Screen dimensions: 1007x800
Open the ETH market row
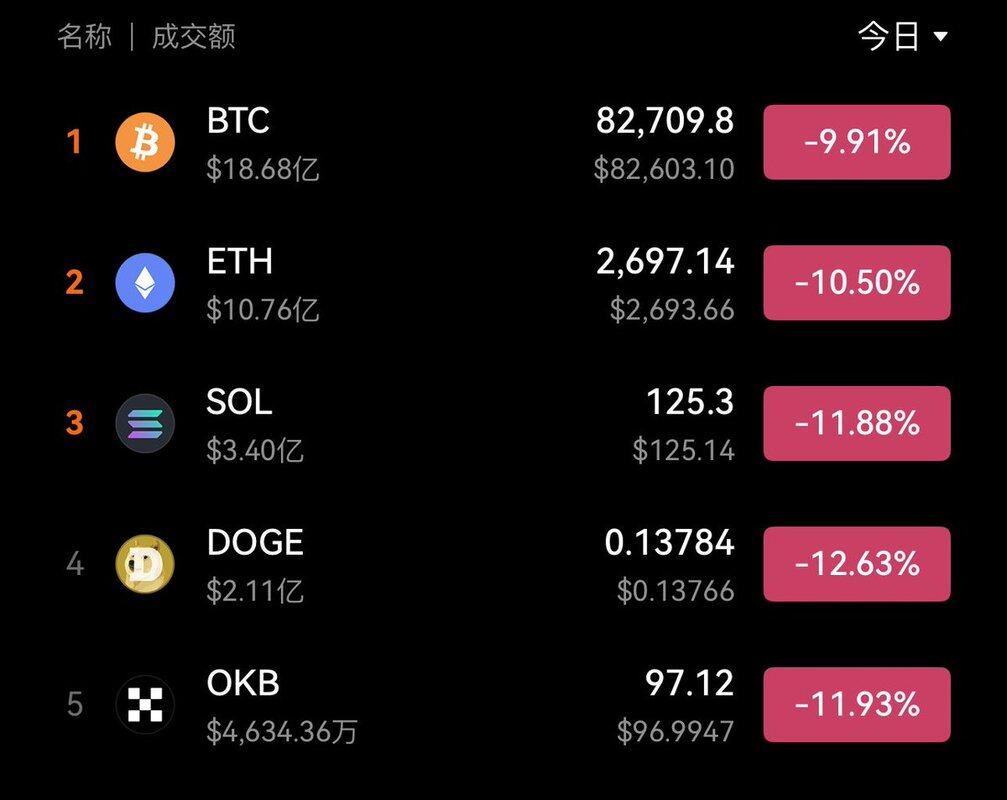coord(400,283)
